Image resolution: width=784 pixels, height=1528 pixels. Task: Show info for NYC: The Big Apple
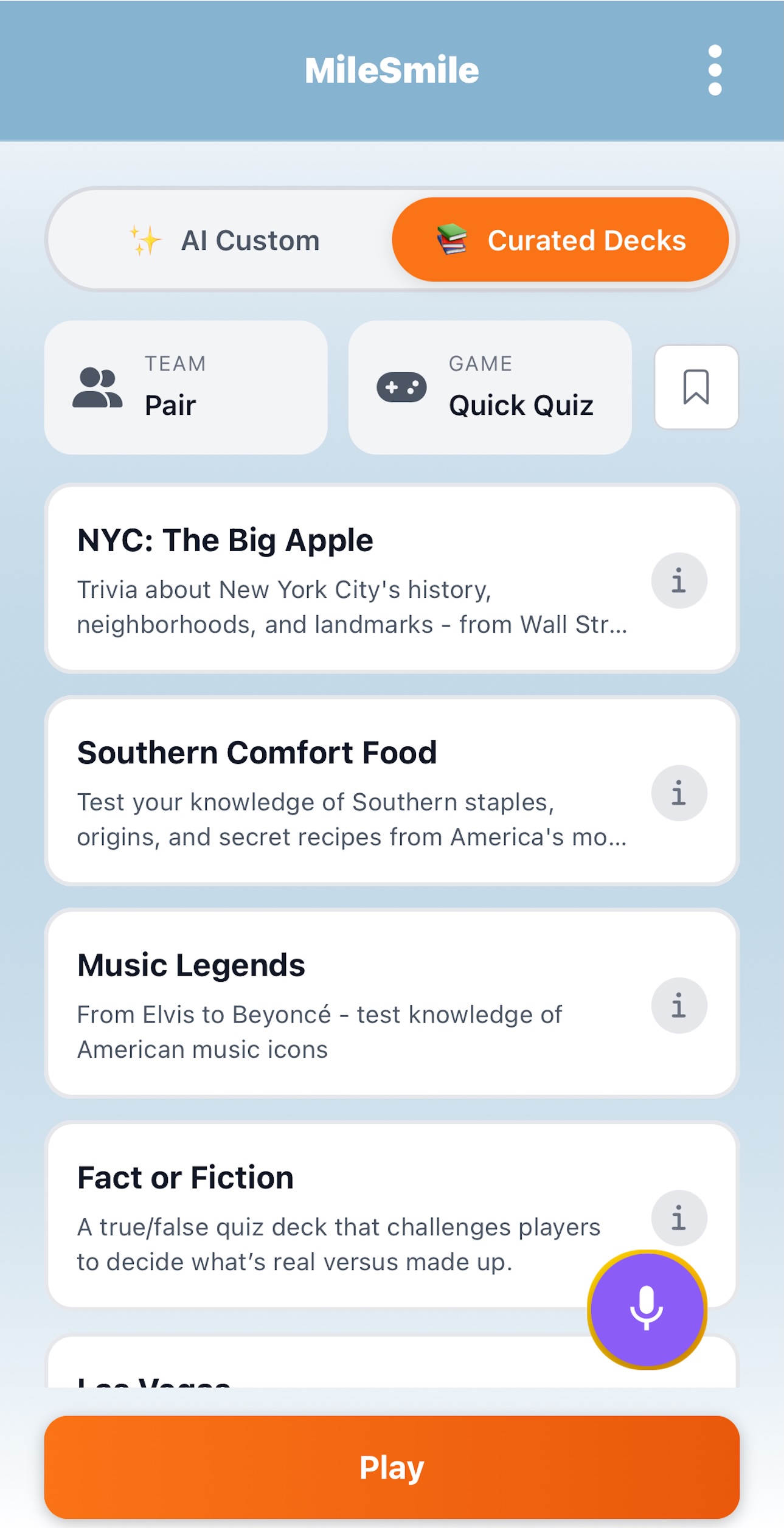pos(679,580)
